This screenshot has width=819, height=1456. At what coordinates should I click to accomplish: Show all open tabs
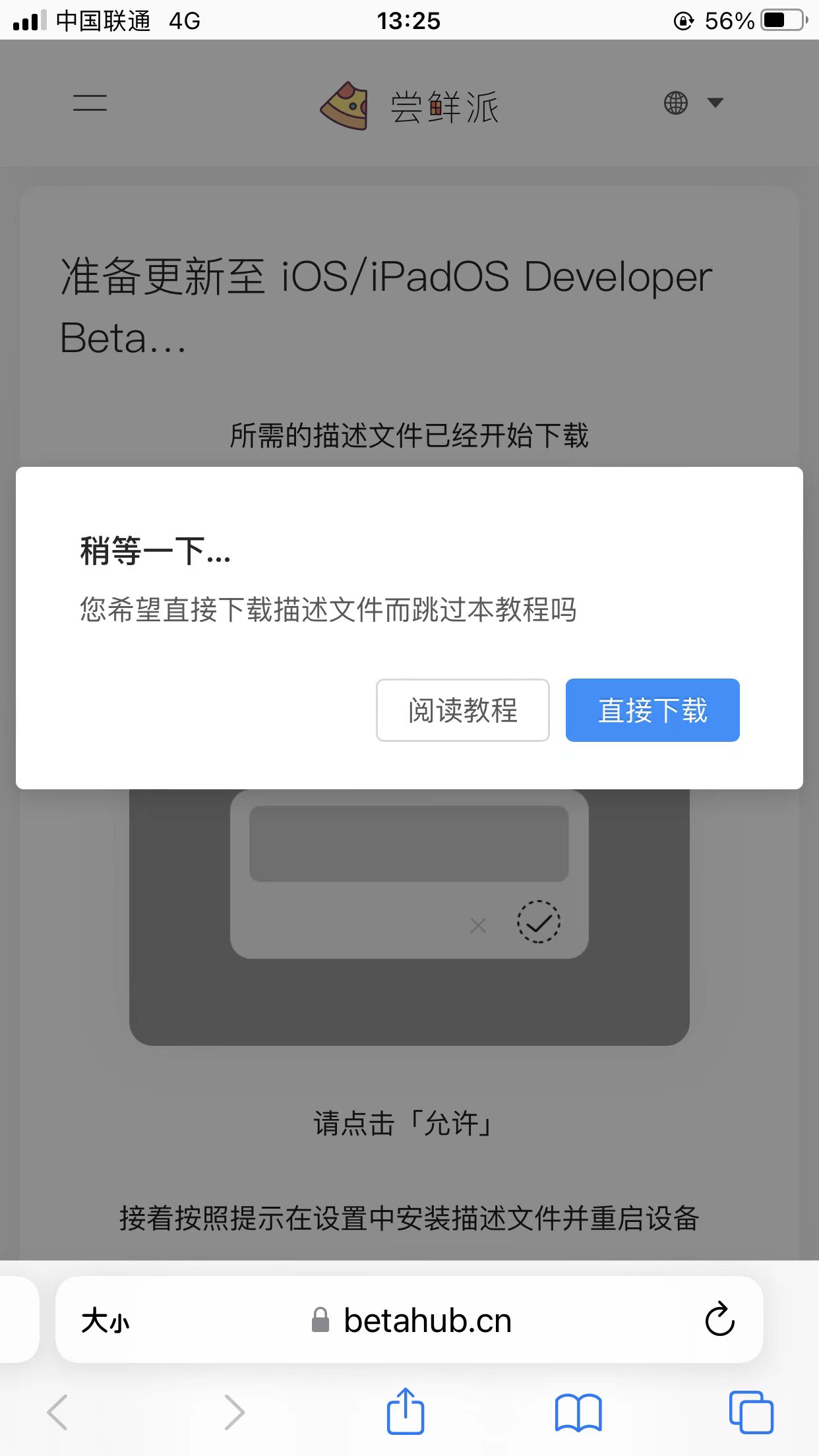750,1412
